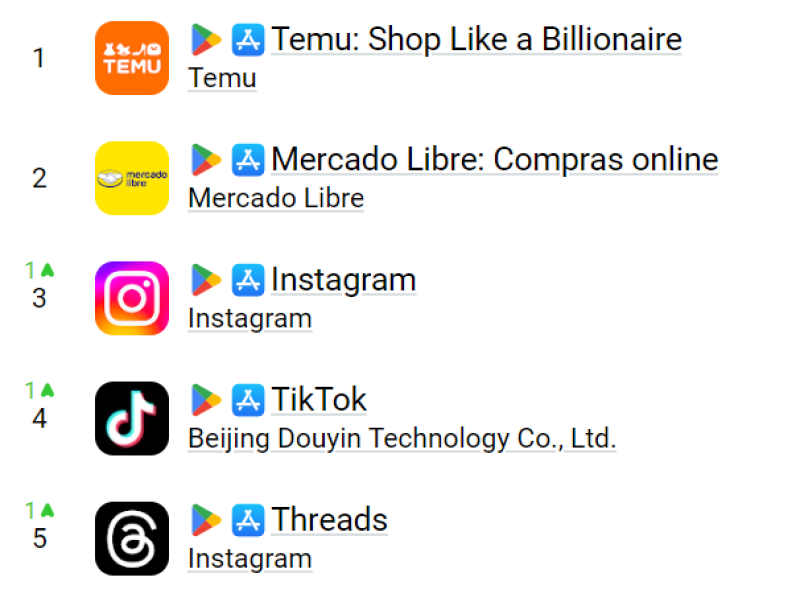Screen dimensions: 800x602
Task: Open Temu: Shop Like a Billionaire app link
Action: click(x=476, y=40)
